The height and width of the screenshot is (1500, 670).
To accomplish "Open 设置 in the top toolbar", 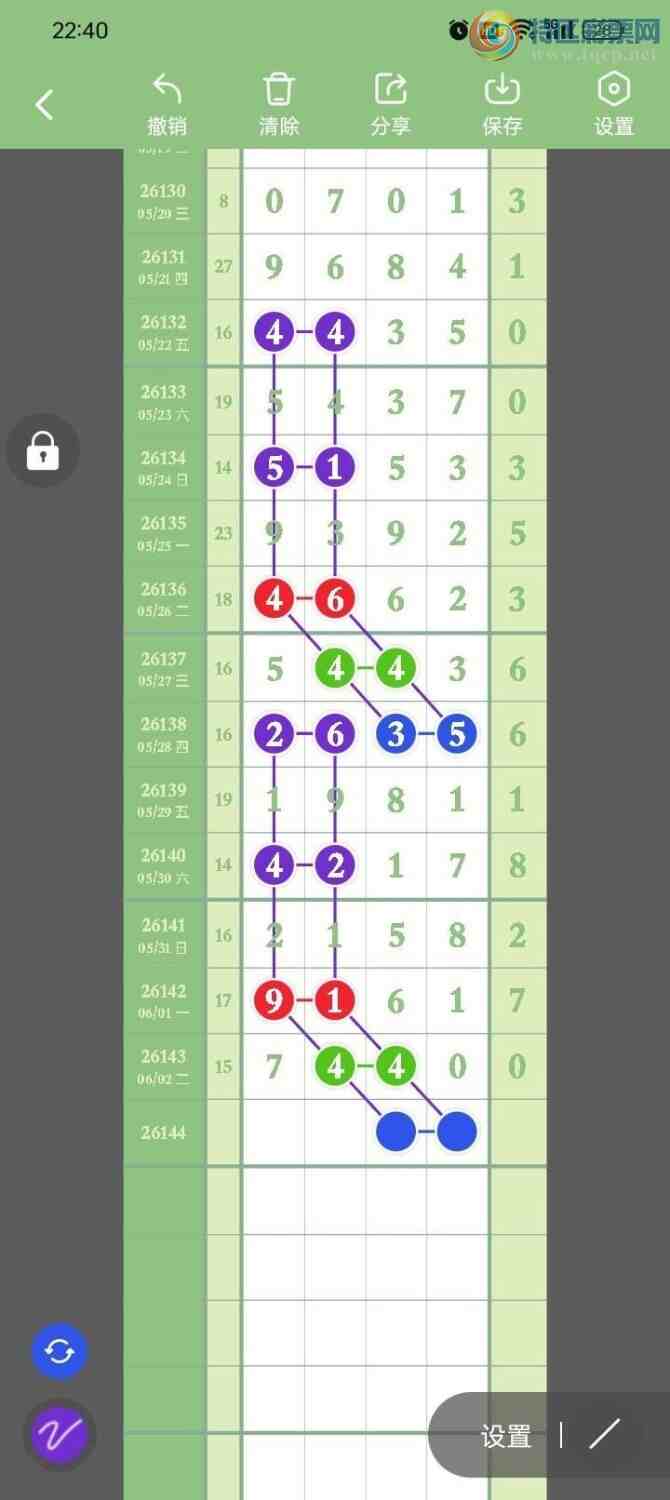I will coord(614,104).
